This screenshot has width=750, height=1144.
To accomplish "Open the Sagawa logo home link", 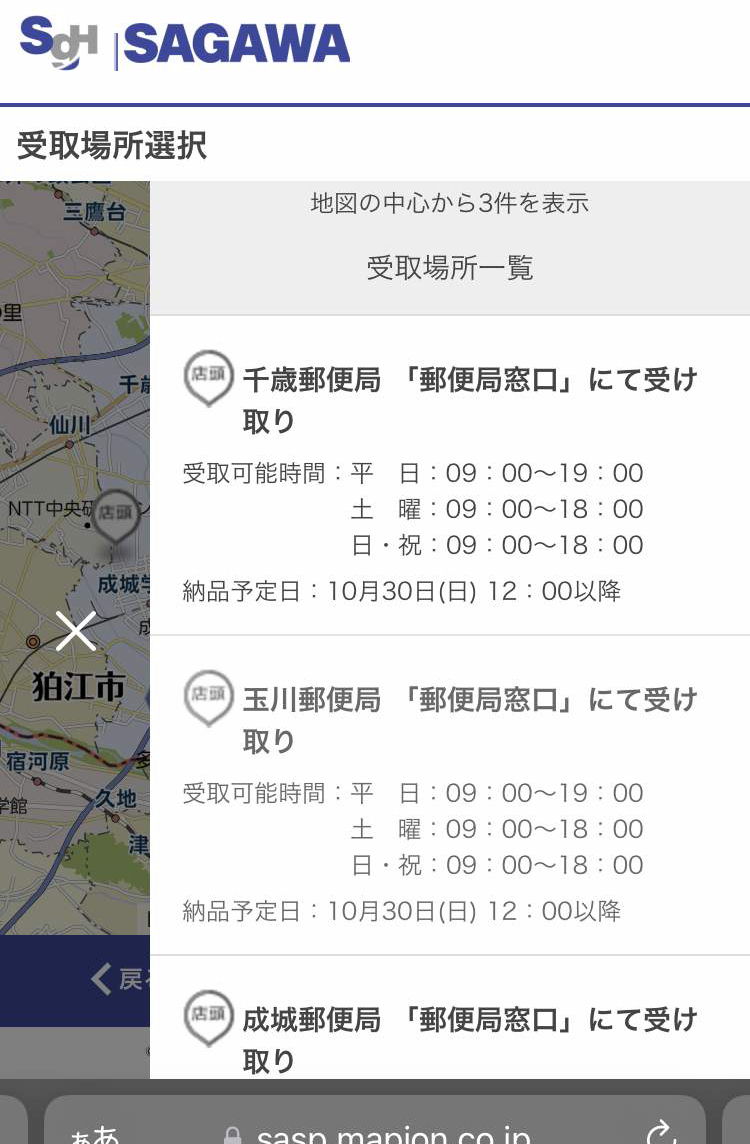I will [185, 45].
